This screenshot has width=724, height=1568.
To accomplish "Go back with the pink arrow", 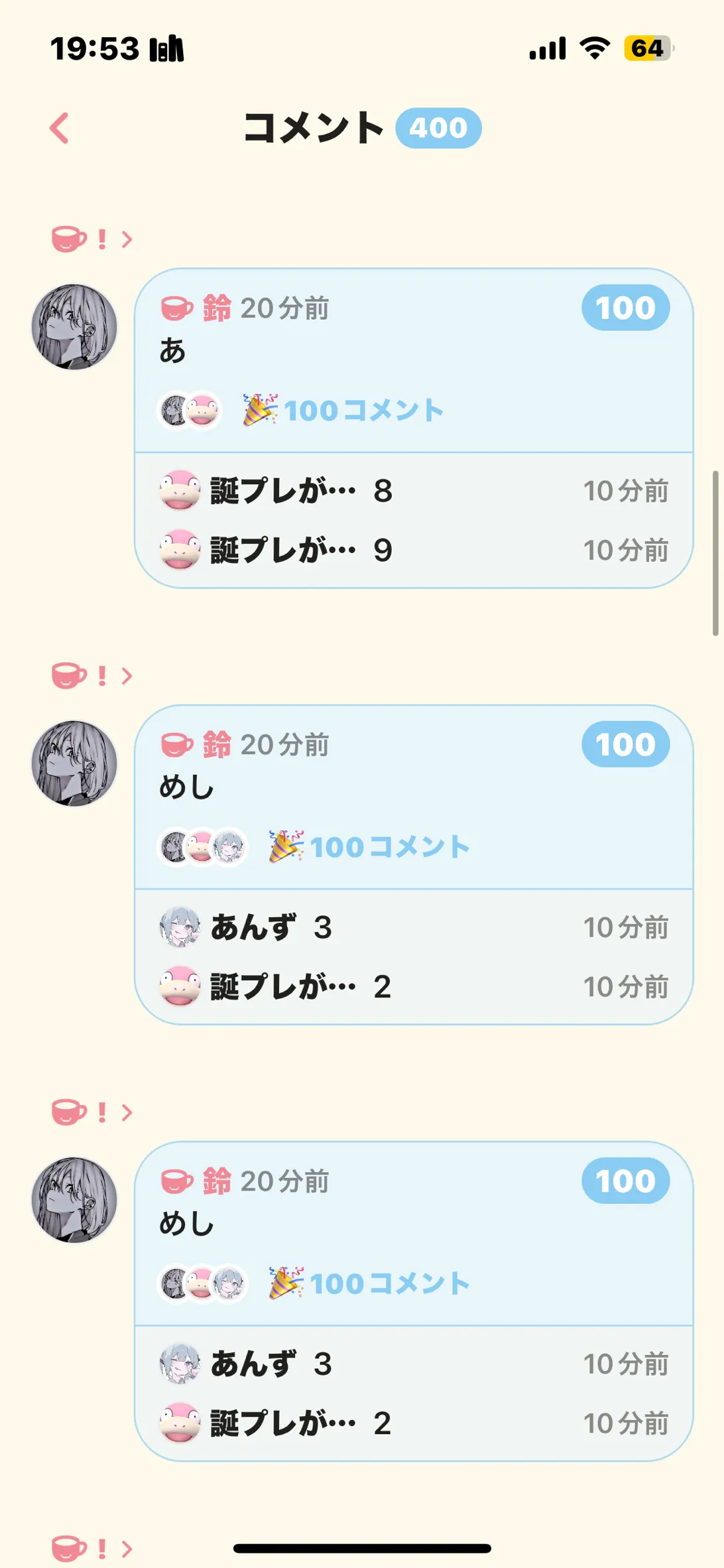I will click(60, 128).
